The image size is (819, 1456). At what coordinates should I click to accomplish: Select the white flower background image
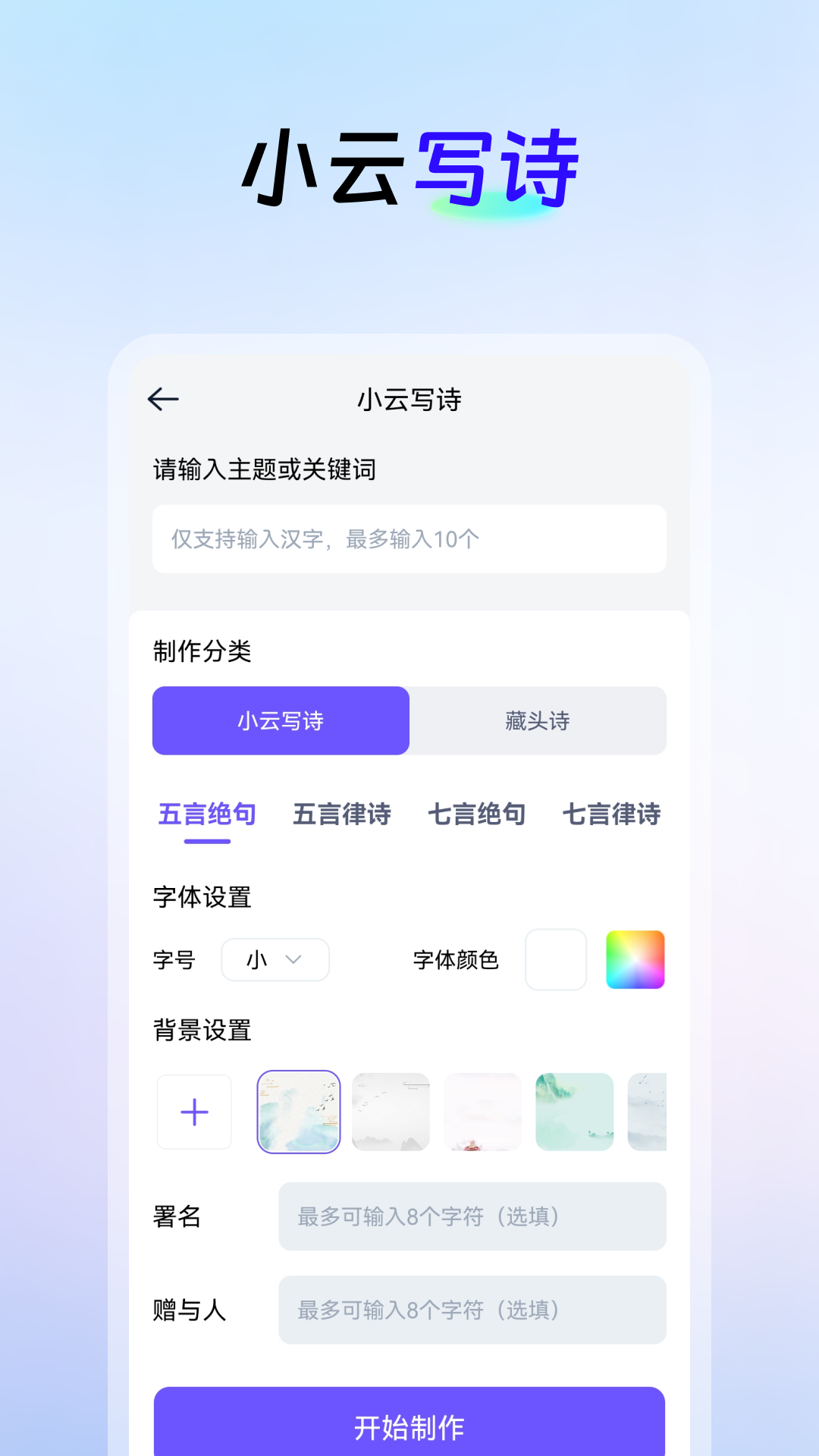(482, 1112)
